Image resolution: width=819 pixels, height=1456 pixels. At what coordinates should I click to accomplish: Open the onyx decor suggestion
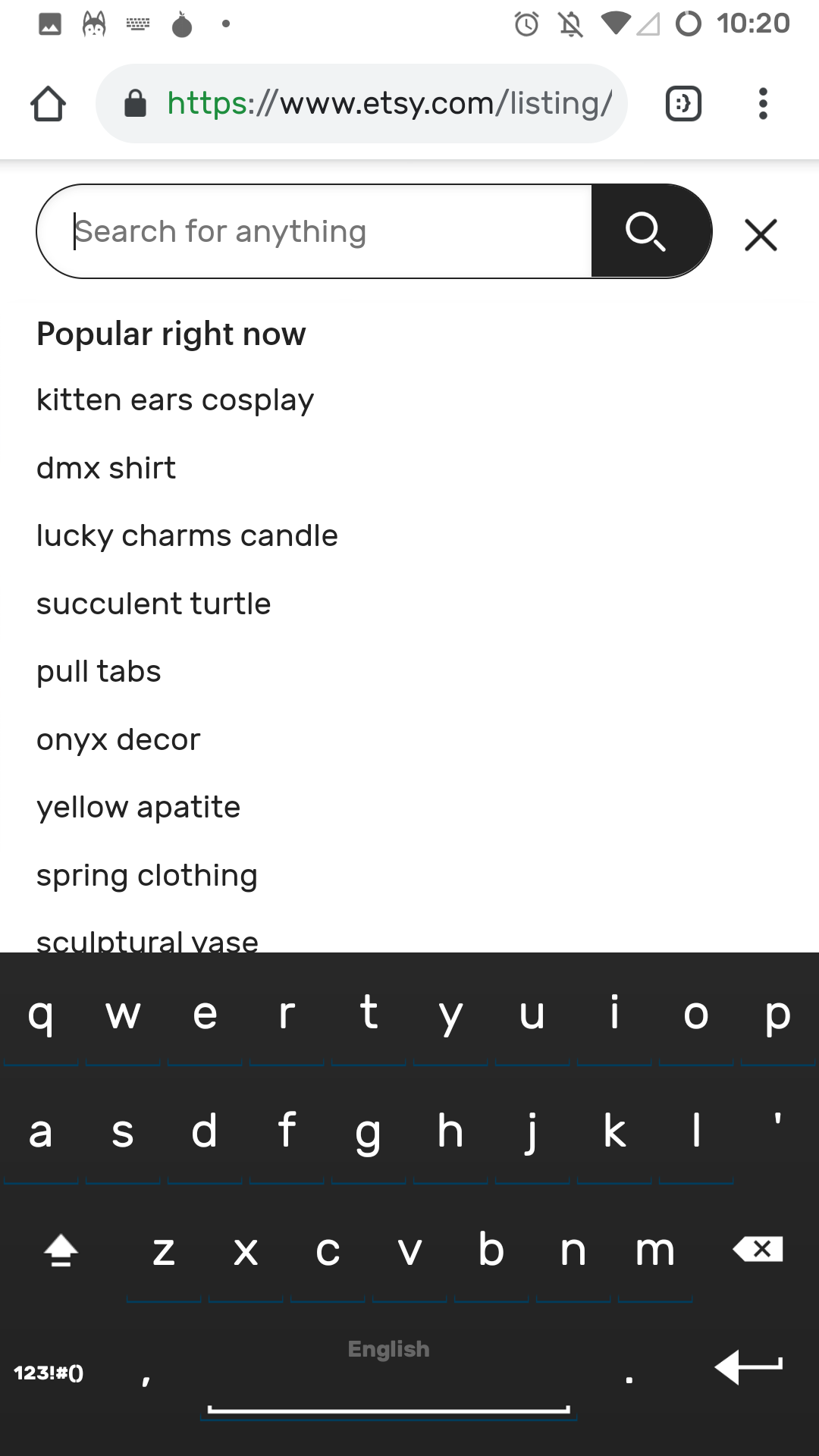click(x=118, y=739)
